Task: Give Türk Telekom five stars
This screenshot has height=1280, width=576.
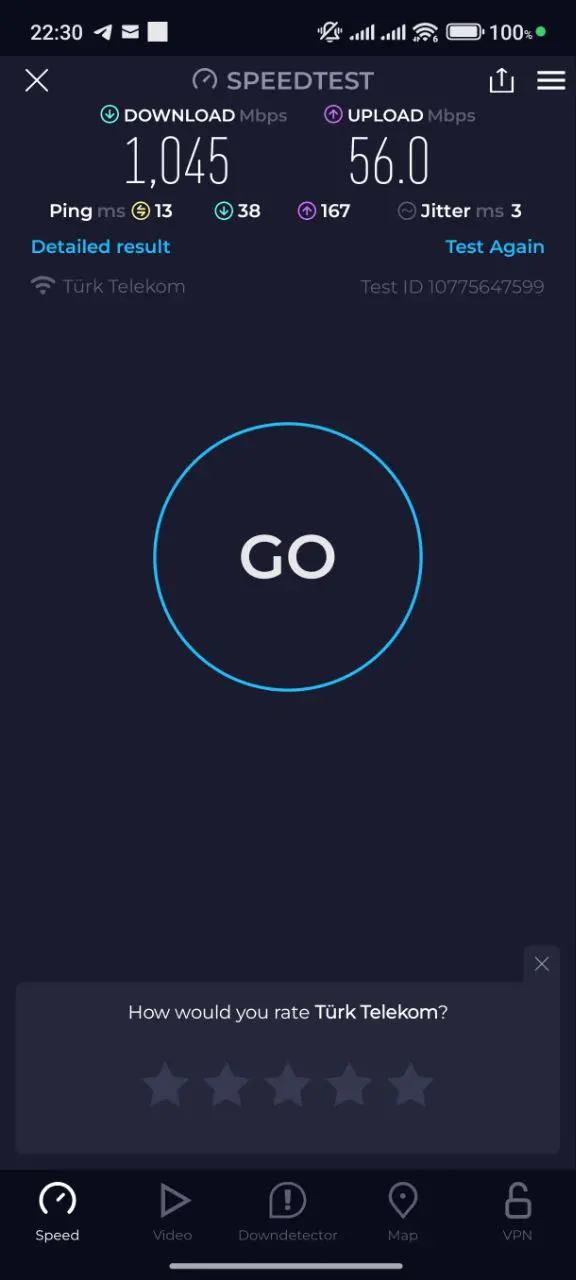Action: pyautogui.click(x=410, y=1085)
